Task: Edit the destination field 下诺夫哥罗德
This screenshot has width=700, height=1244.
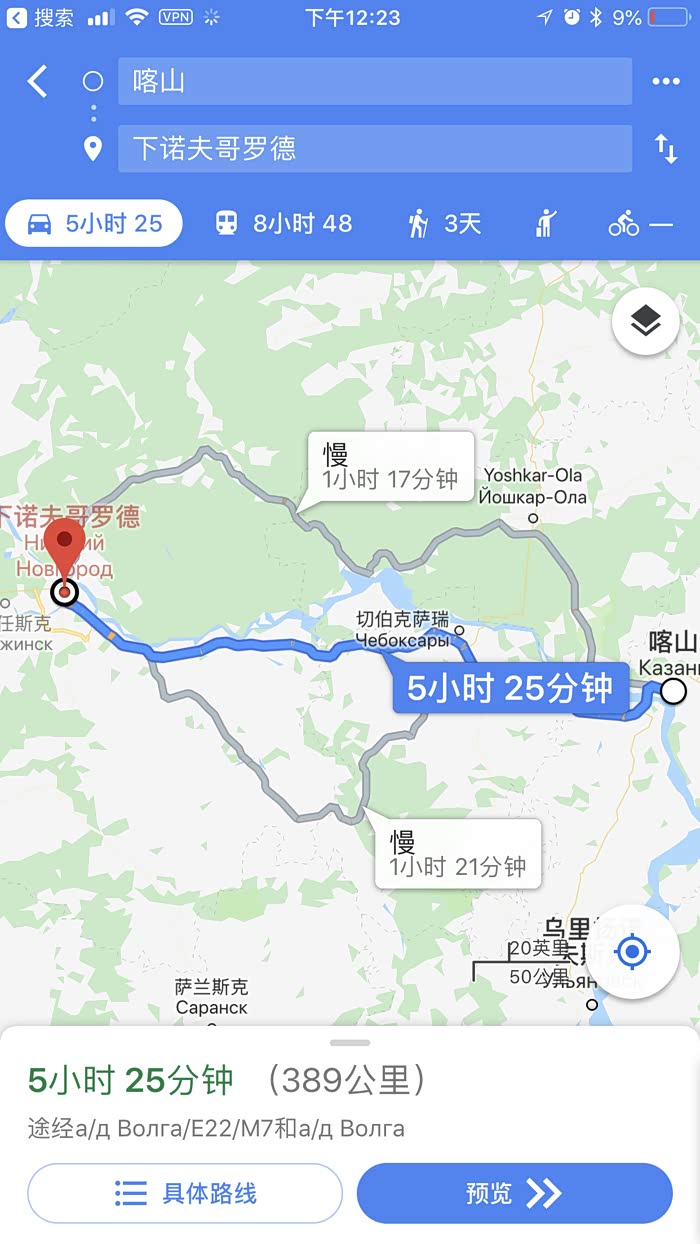Action: pos(374,149)
